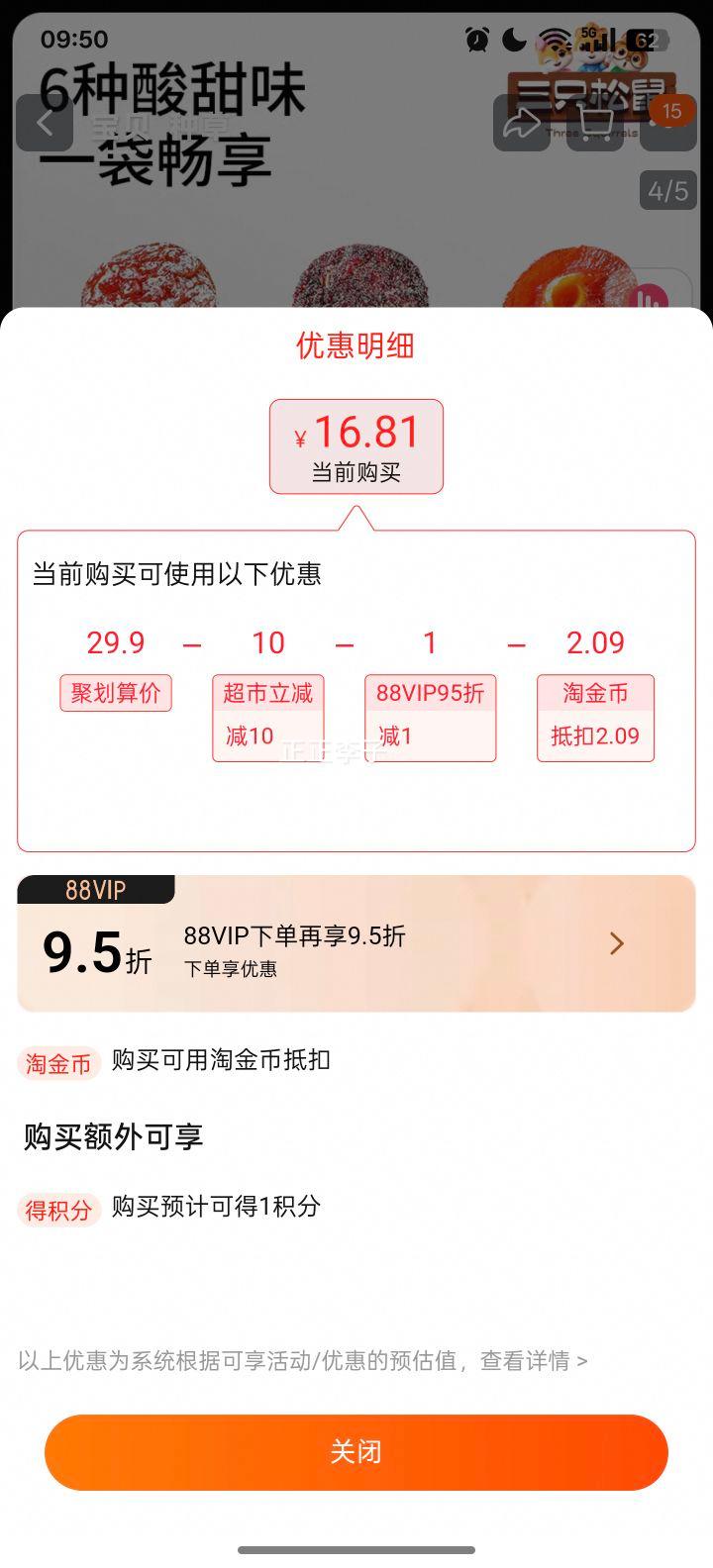
Task: Expand the ¥16.81 当前购买 price box
Action: coord(356,446)
